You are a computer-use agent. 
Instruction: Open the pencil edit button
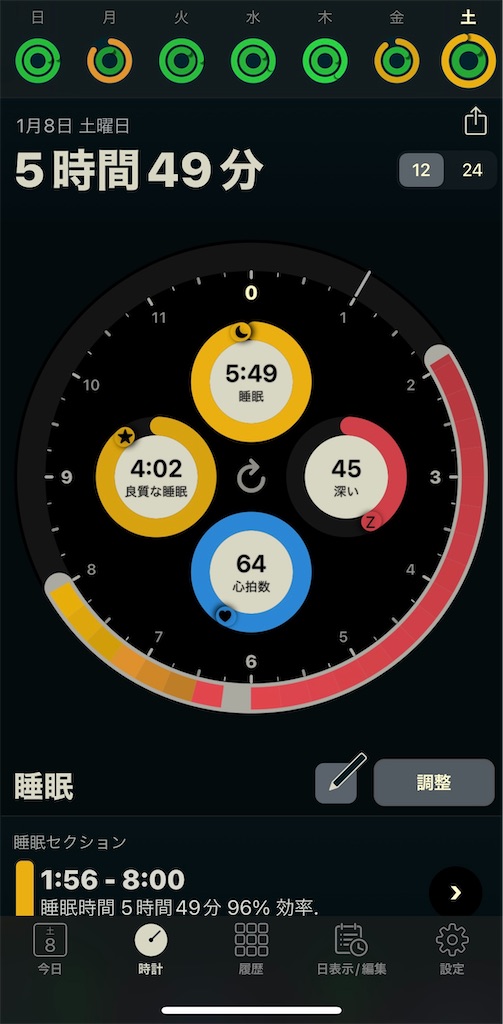[340, 780]
